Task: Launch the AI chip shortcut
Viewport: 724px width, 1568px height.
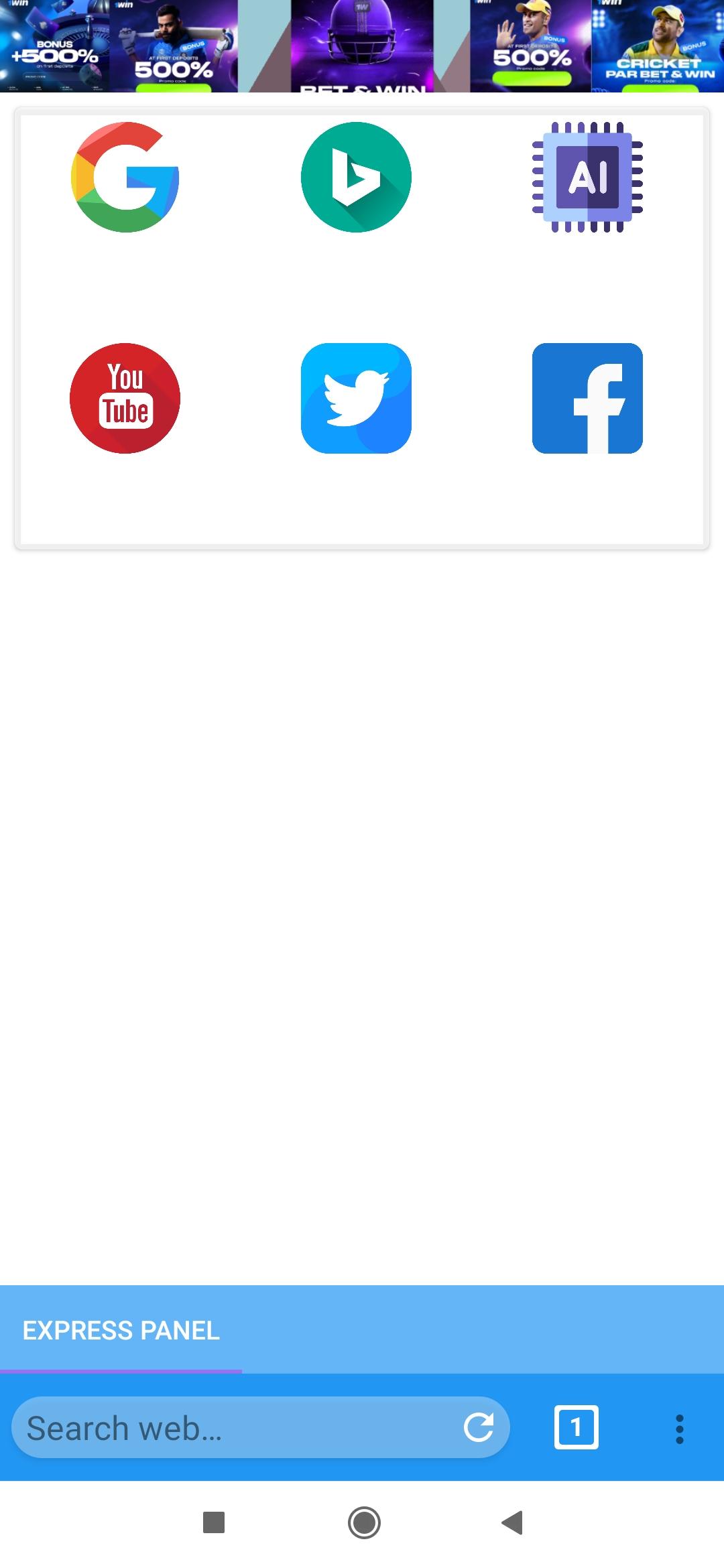Action: 587,177
